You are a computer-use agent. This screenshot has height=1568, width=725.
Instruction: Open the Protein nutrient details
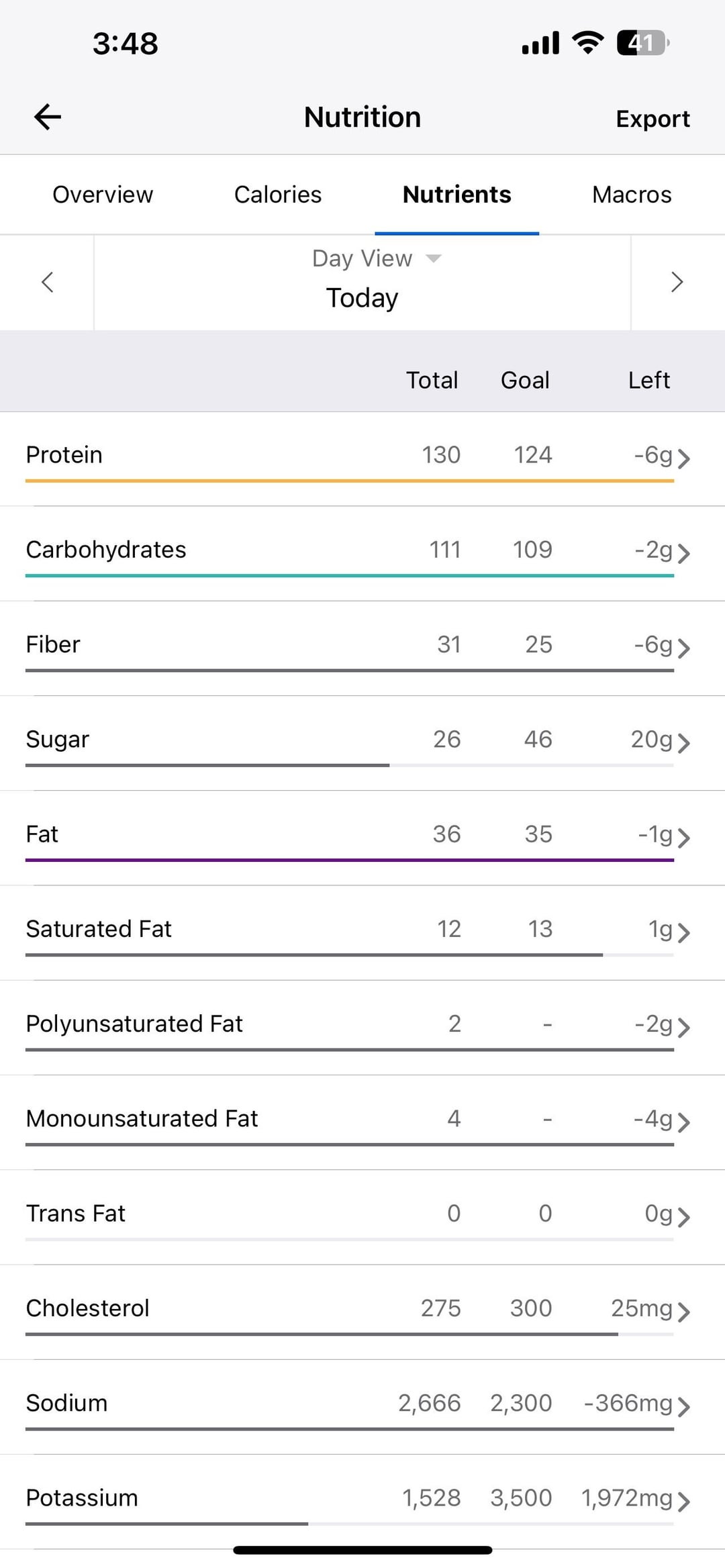click(362, 459)
